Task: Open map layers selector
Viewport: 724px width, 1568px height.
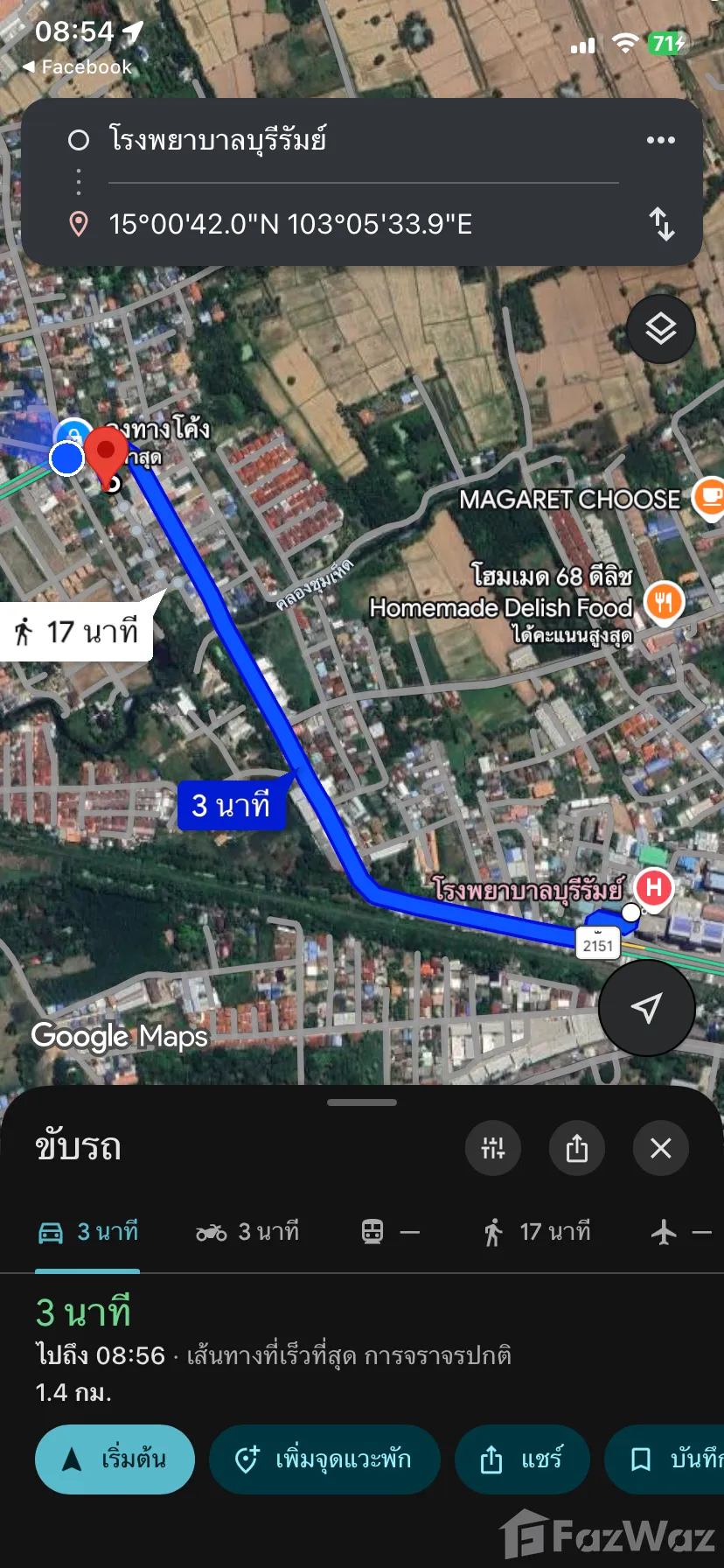Action: 660,329
